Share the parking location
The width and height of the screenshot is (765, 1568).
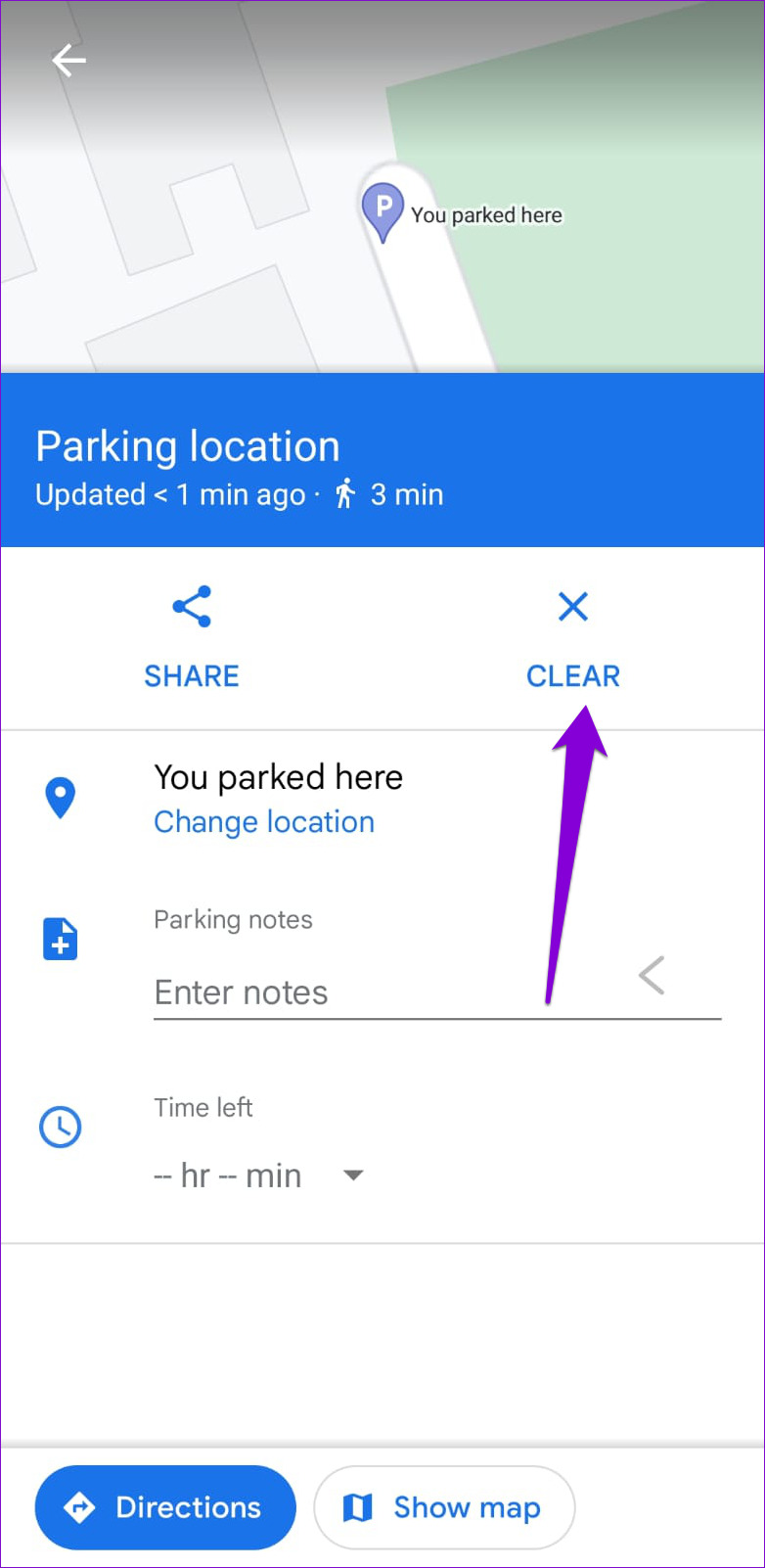click(192, 634)
